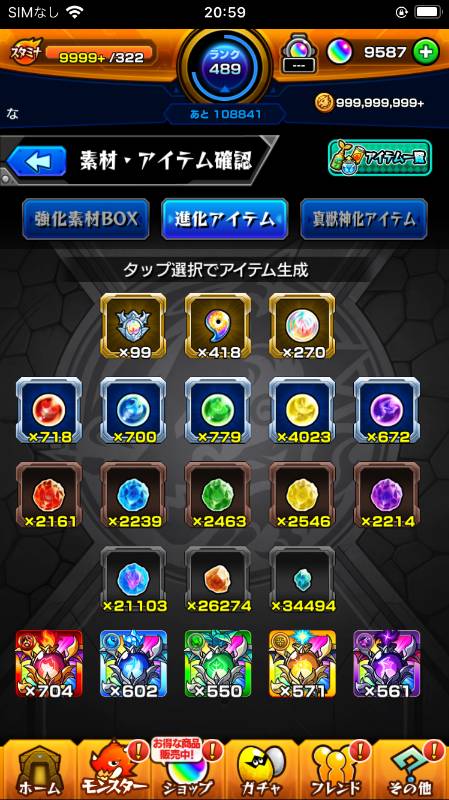The image size is (449, 800).
Task: Select the green orb item with ×779
Action: click(218, 411)
